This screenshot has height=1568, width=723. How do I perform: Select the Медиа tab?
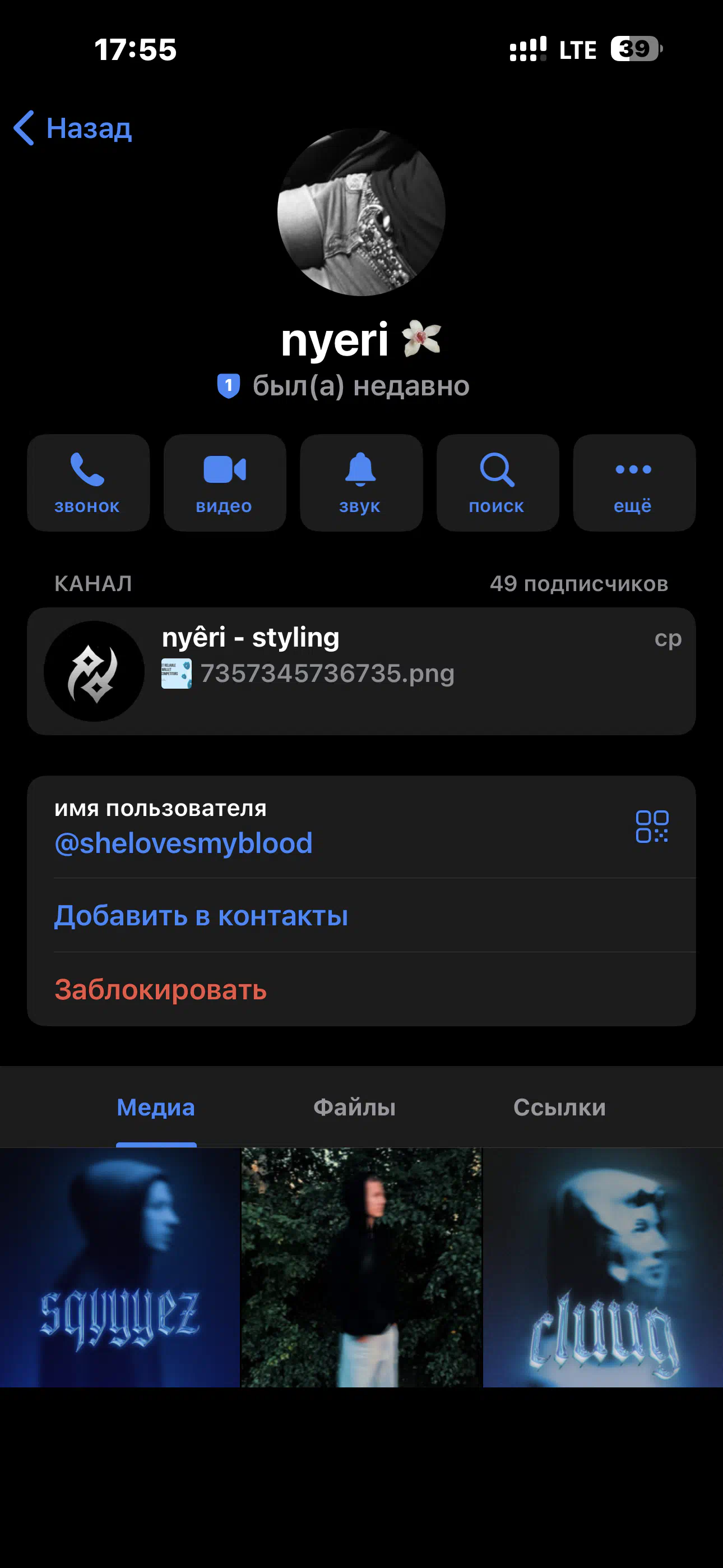pos(156,1107)
